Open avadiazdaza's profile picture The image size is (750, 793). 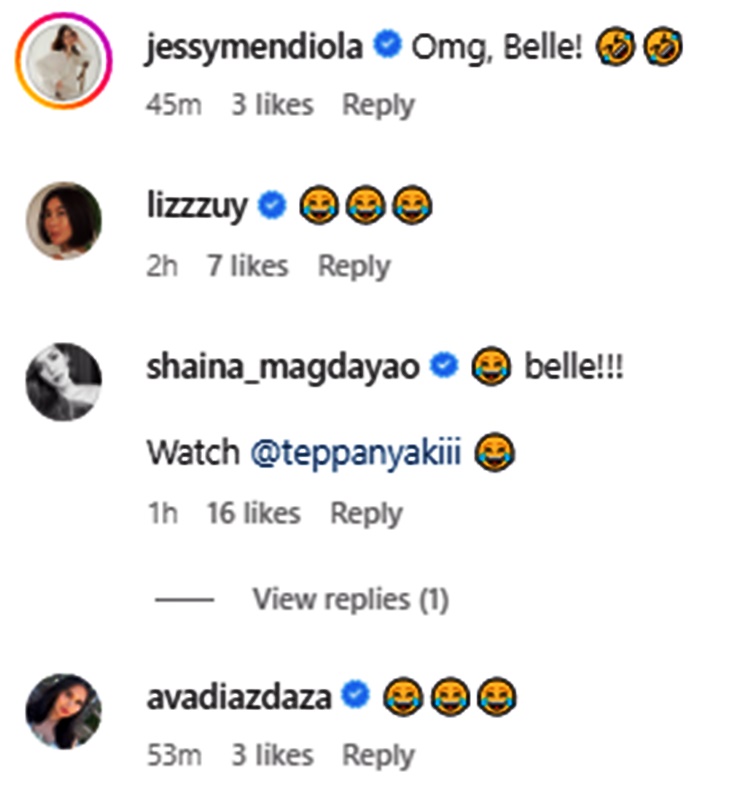(63, 710)
